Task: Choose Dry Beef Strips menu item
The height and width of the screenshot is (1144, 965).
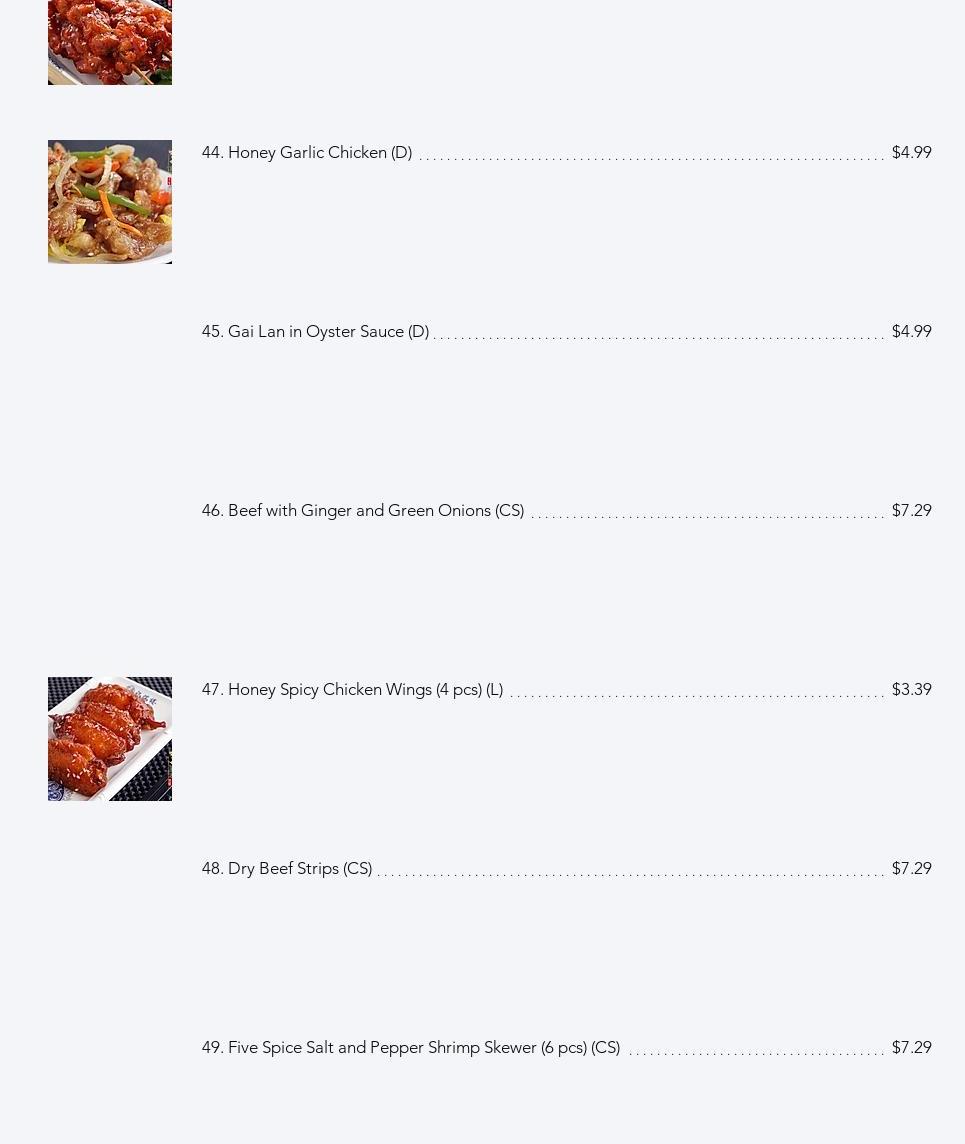Action: tap(287, 868)
